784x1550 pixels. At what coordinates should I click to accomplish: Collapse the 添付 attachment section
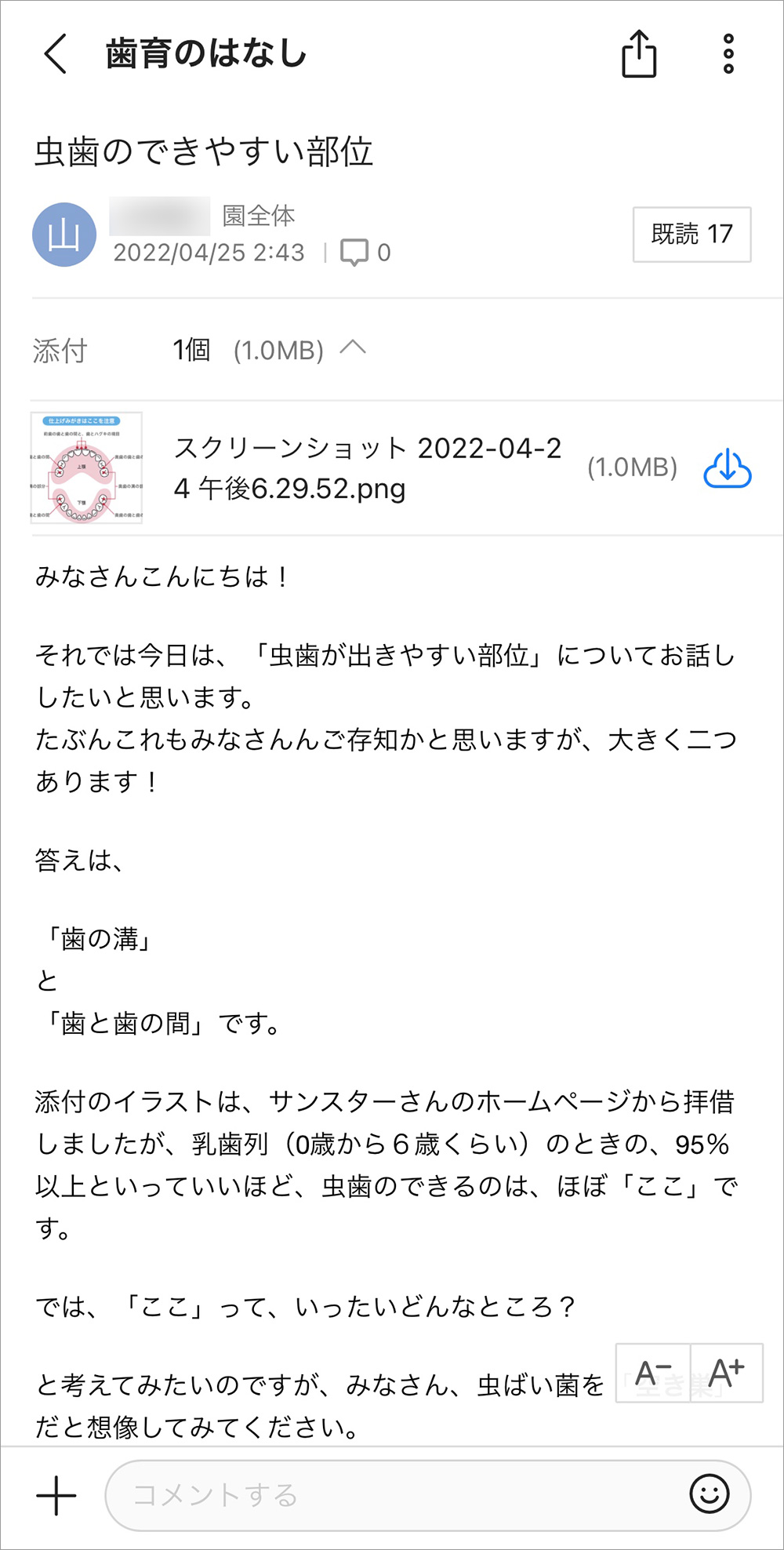tap(353, 347)
